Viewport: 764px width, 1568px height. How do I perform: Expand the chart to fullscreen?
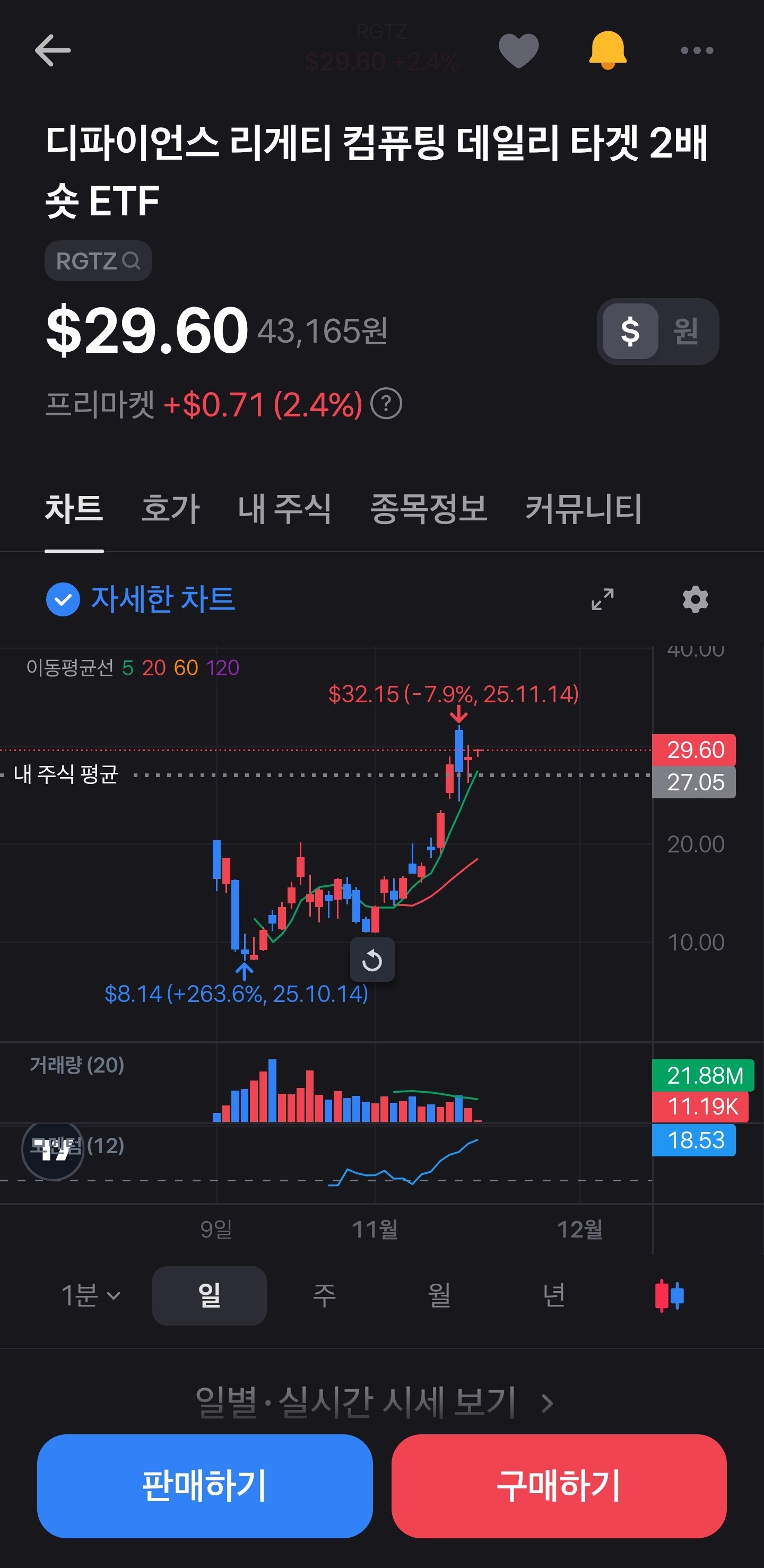coord(603,599)
